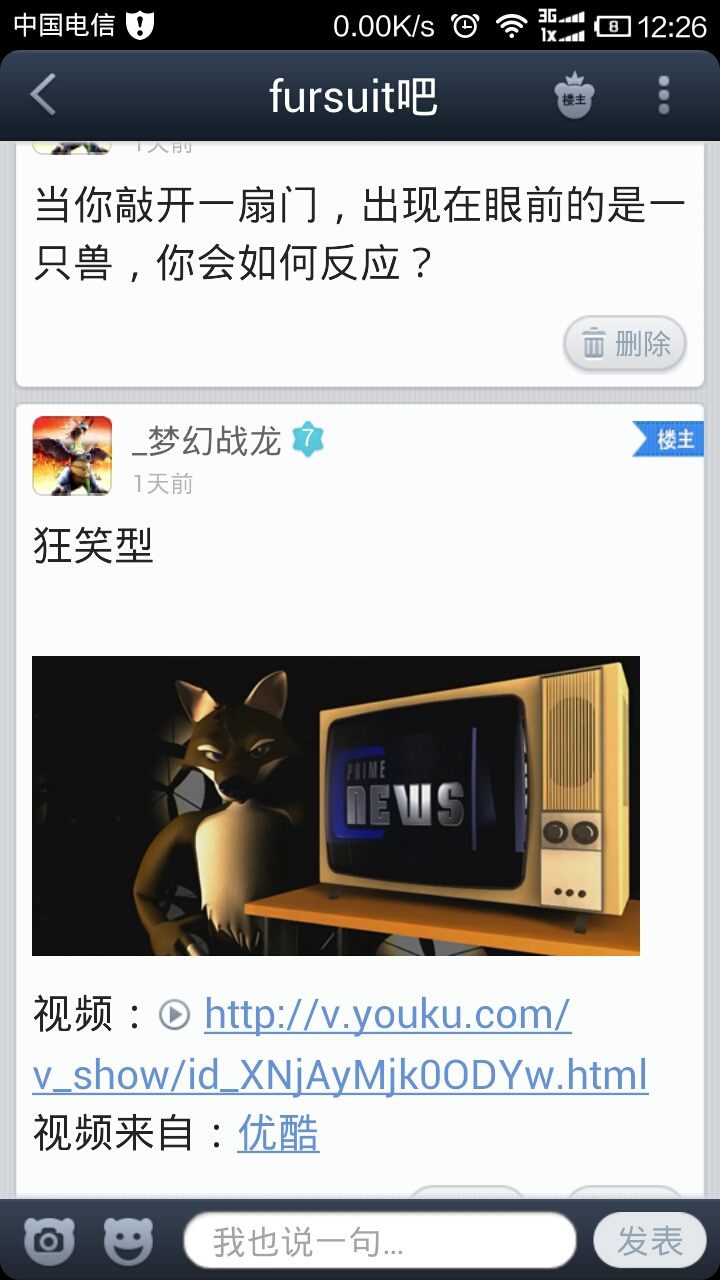Follow the 优酷 source link
Screen dimensions: 720x1280
pos(278,1135)
